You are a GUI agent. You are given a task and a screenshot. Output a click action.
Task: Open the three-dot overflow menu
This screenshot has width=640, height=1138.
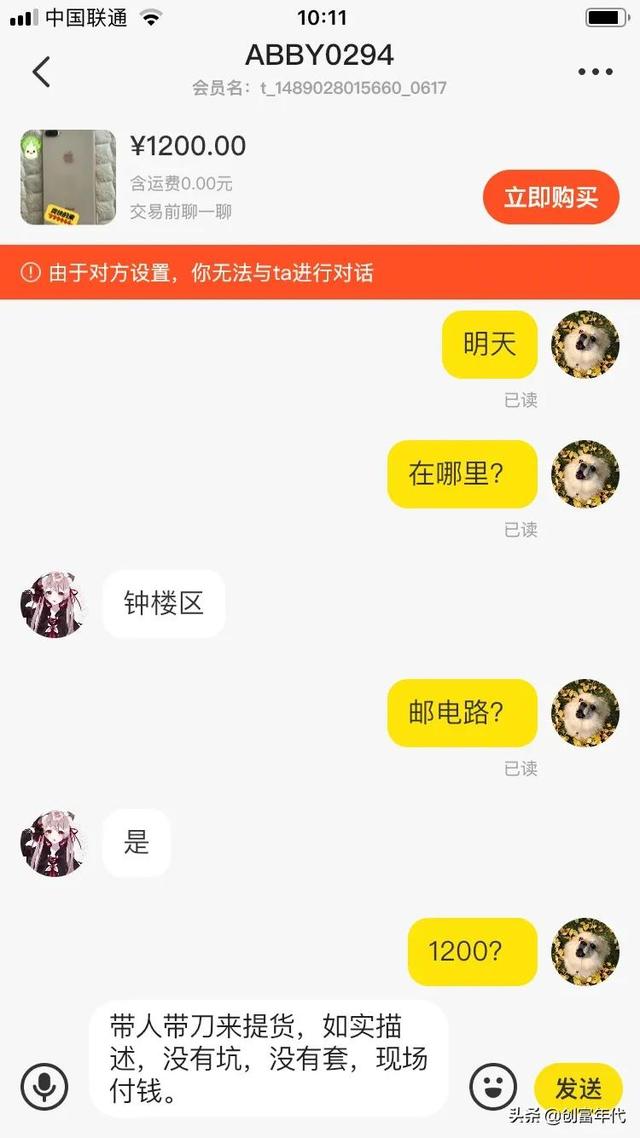[x=595, y=72]
